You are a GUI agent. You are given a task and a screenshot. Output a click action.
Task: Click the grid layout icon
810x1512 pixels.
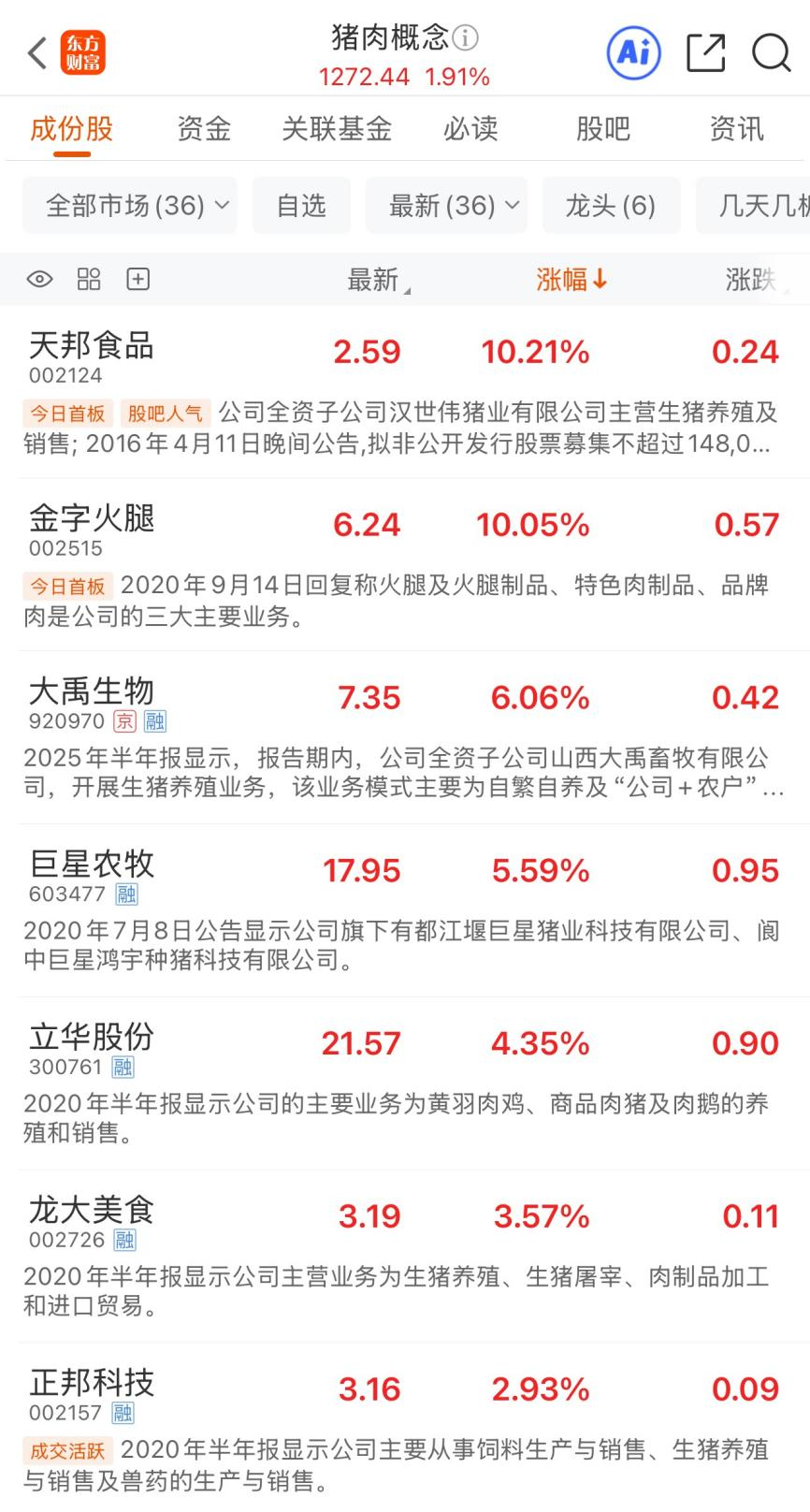click(89, 278)
